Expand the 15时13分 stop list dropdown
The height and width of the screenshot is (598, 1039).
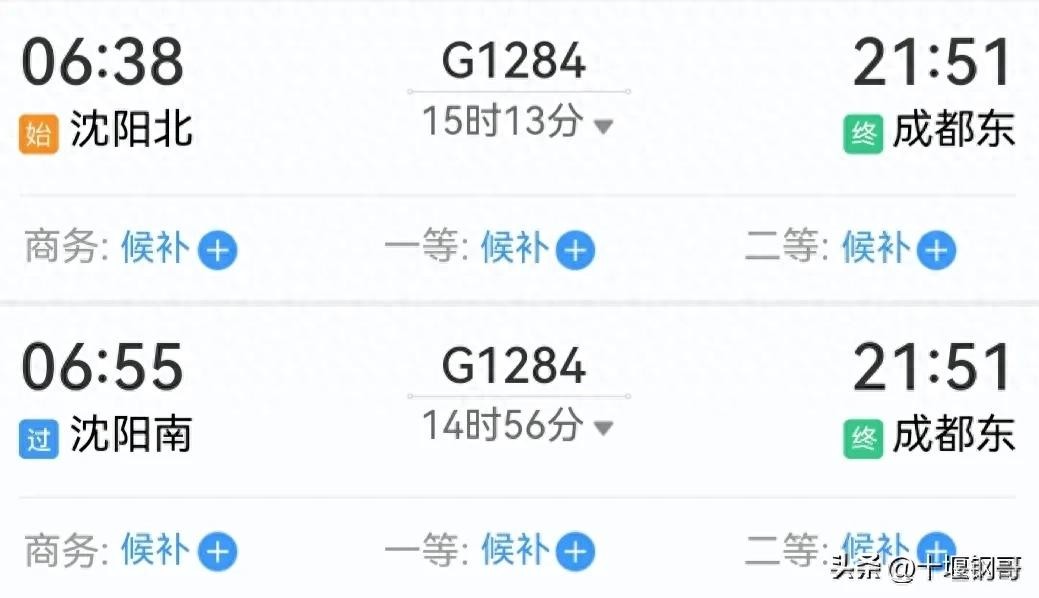tap(603, 126)
